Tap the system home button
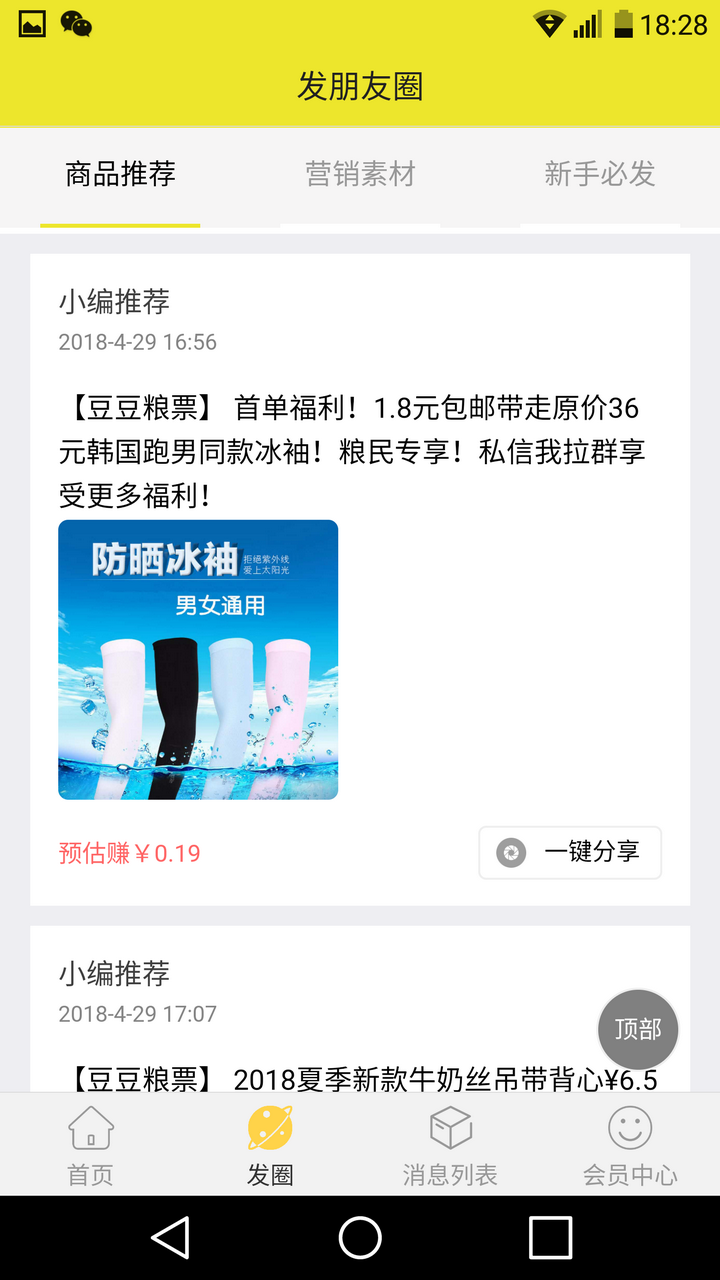 [360, 1238]
